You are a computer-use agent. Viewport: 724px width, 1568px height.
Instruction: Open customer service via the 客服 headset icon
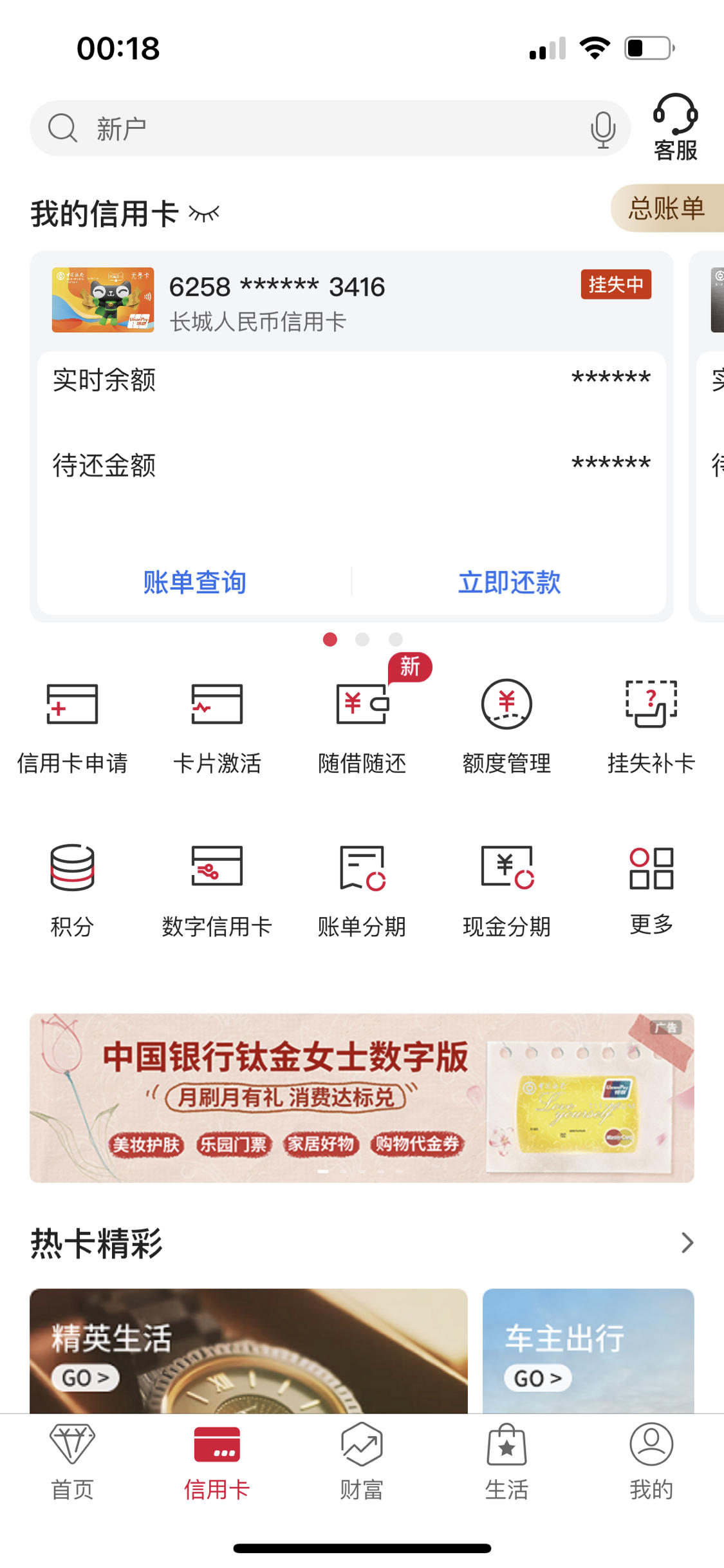(674, 126)
